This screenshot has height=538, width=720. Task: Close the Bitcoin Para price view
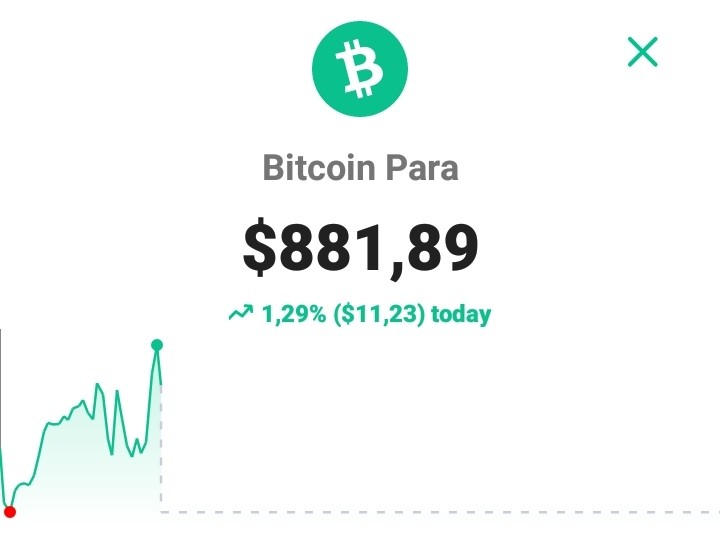pyautogui.click(x=642, y=52)
